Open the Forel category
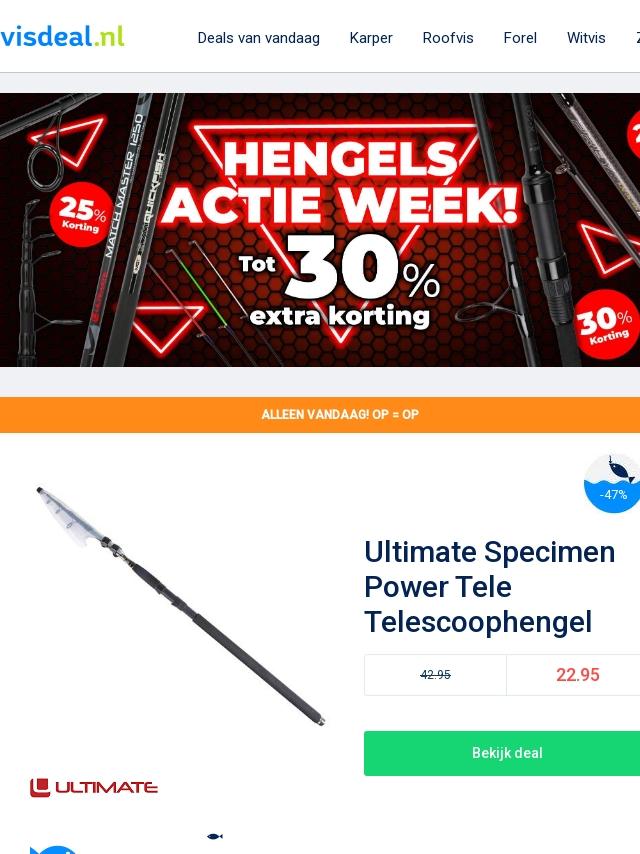640x854 pixels. coord(520,38)
